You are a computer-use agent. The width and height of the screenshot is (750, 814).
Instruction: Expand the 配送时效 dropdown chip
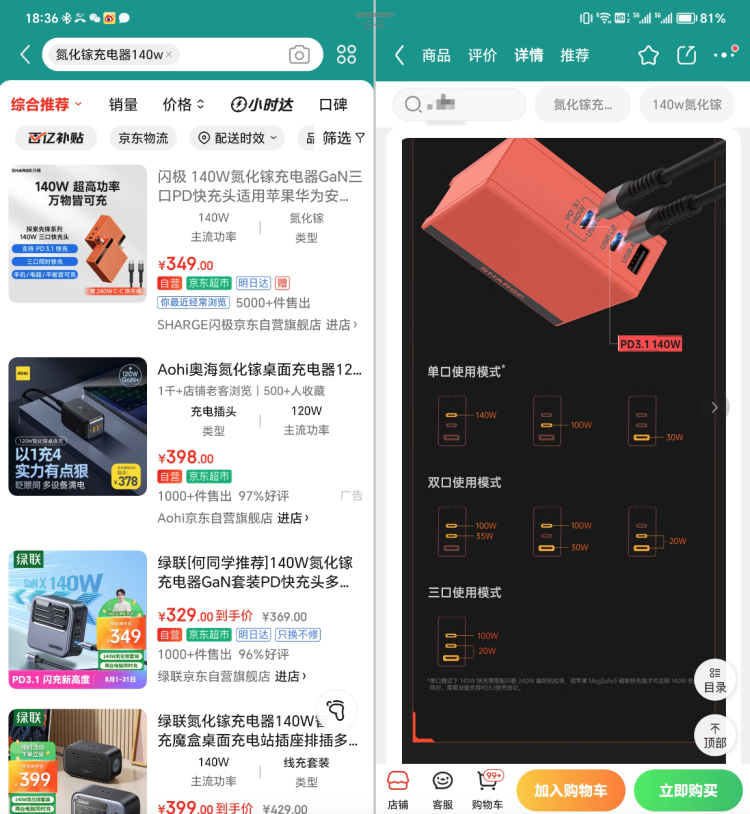[237, 138]
